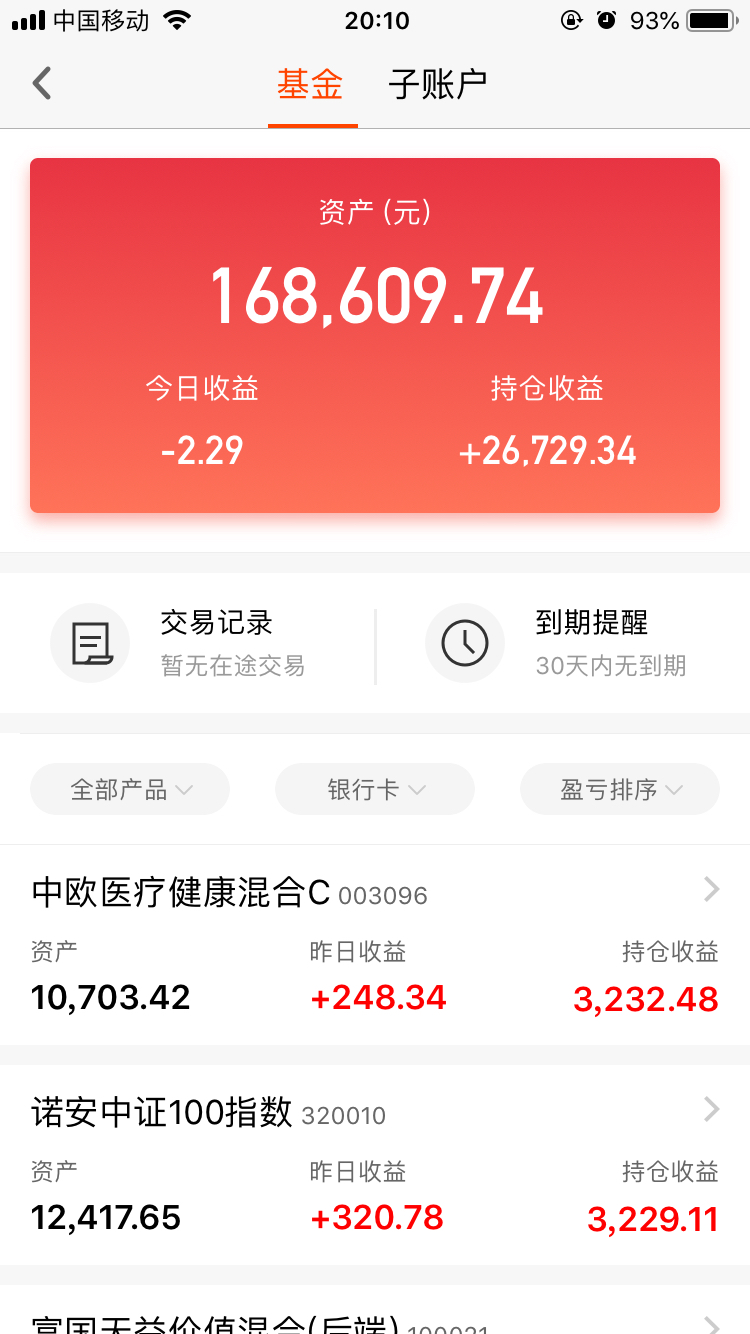
Task: Open the 盈亏排序 sorting dropdown
Action: click(620, 789)
